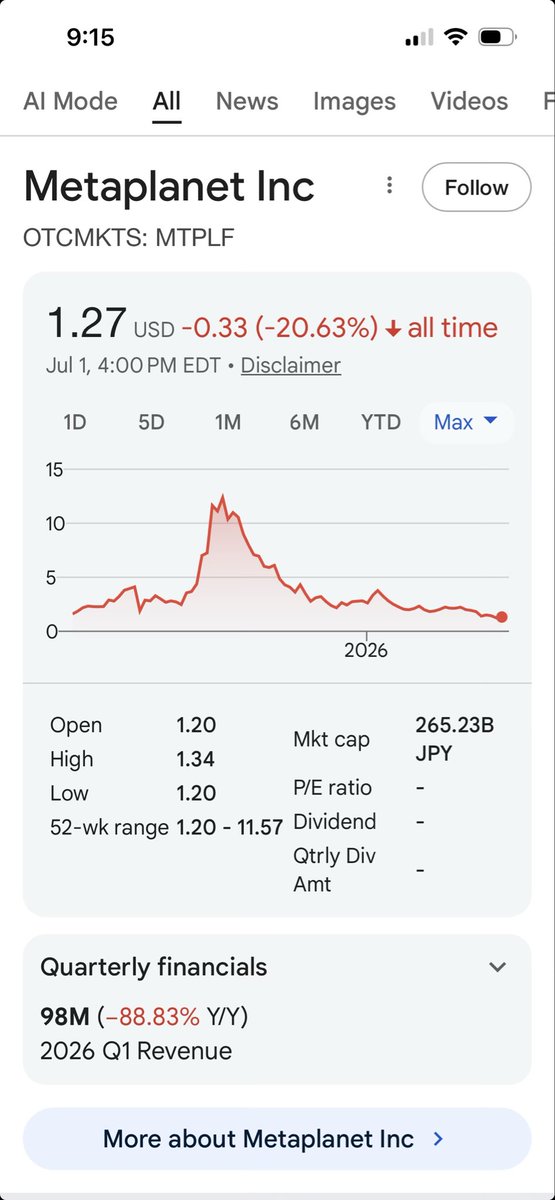Tap More about Metaplanet Inc
555x1200 pixels.
pos(277,1139)
